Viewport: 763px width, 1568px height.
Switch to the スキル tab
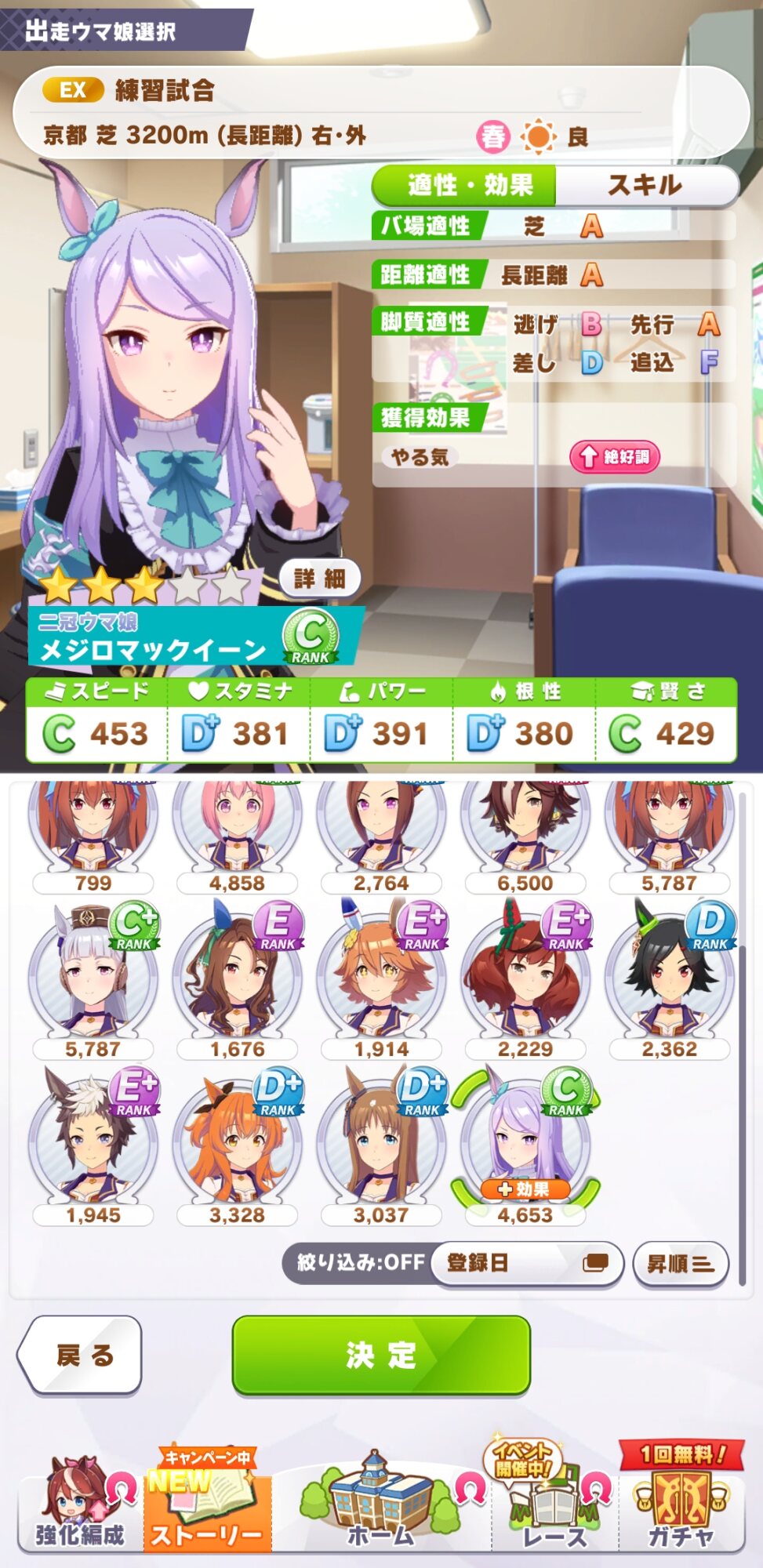pyautogui.click(x=645, y=186)
